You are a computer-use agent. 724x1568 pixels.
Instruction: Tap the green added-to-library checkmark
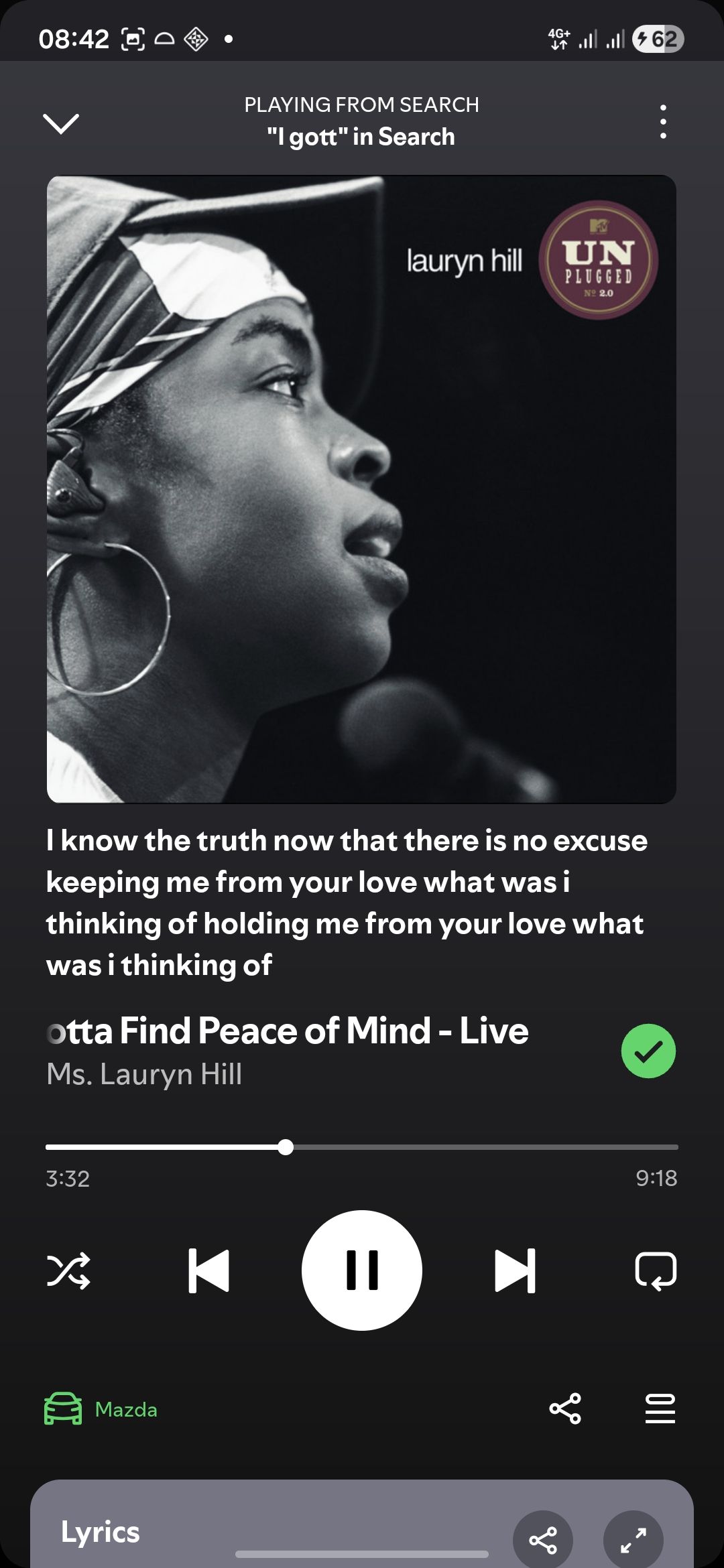tap(648, 1051)
